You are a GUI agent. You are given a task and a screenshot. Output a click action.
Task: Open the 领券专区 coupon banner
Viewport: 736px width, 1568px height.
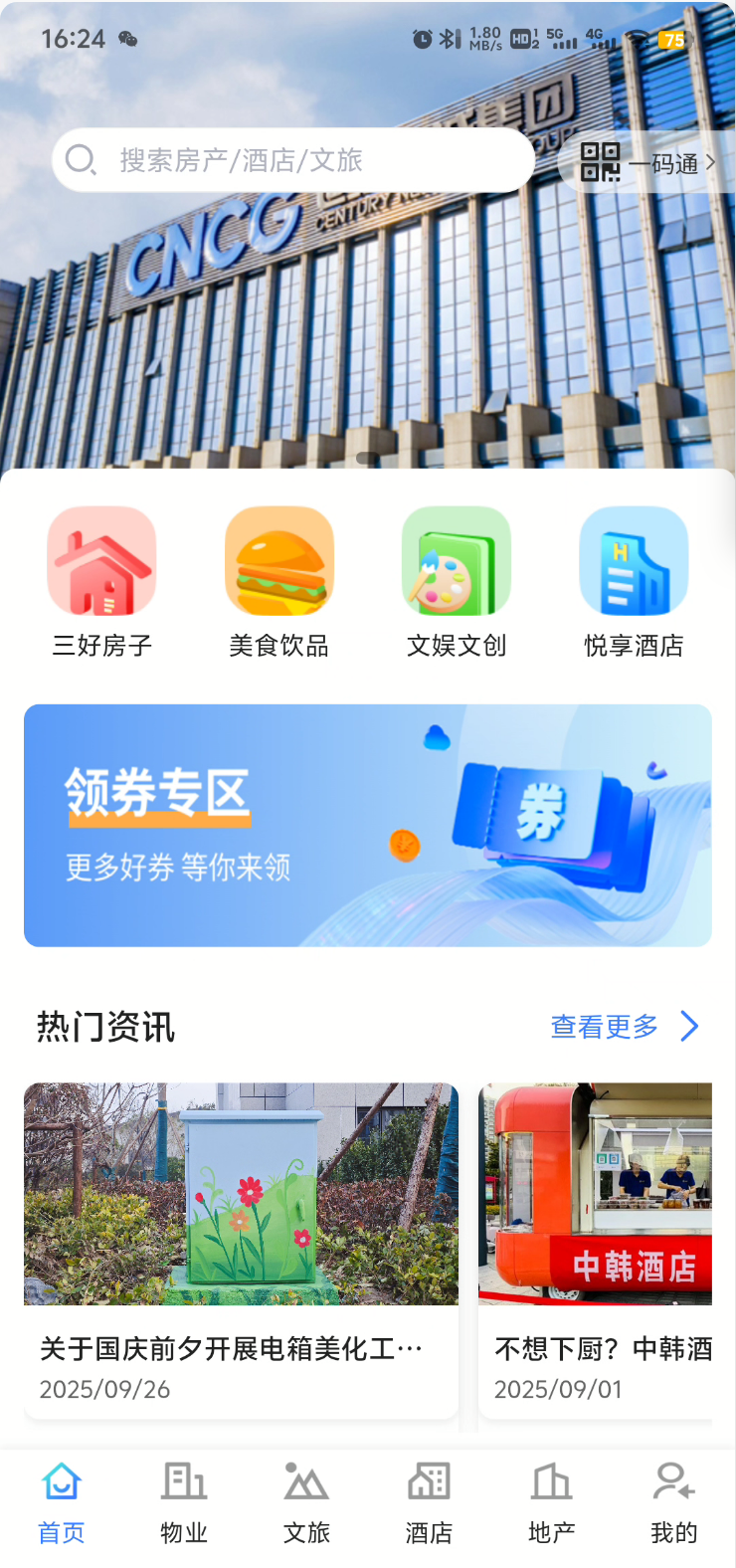coord(368,825)
